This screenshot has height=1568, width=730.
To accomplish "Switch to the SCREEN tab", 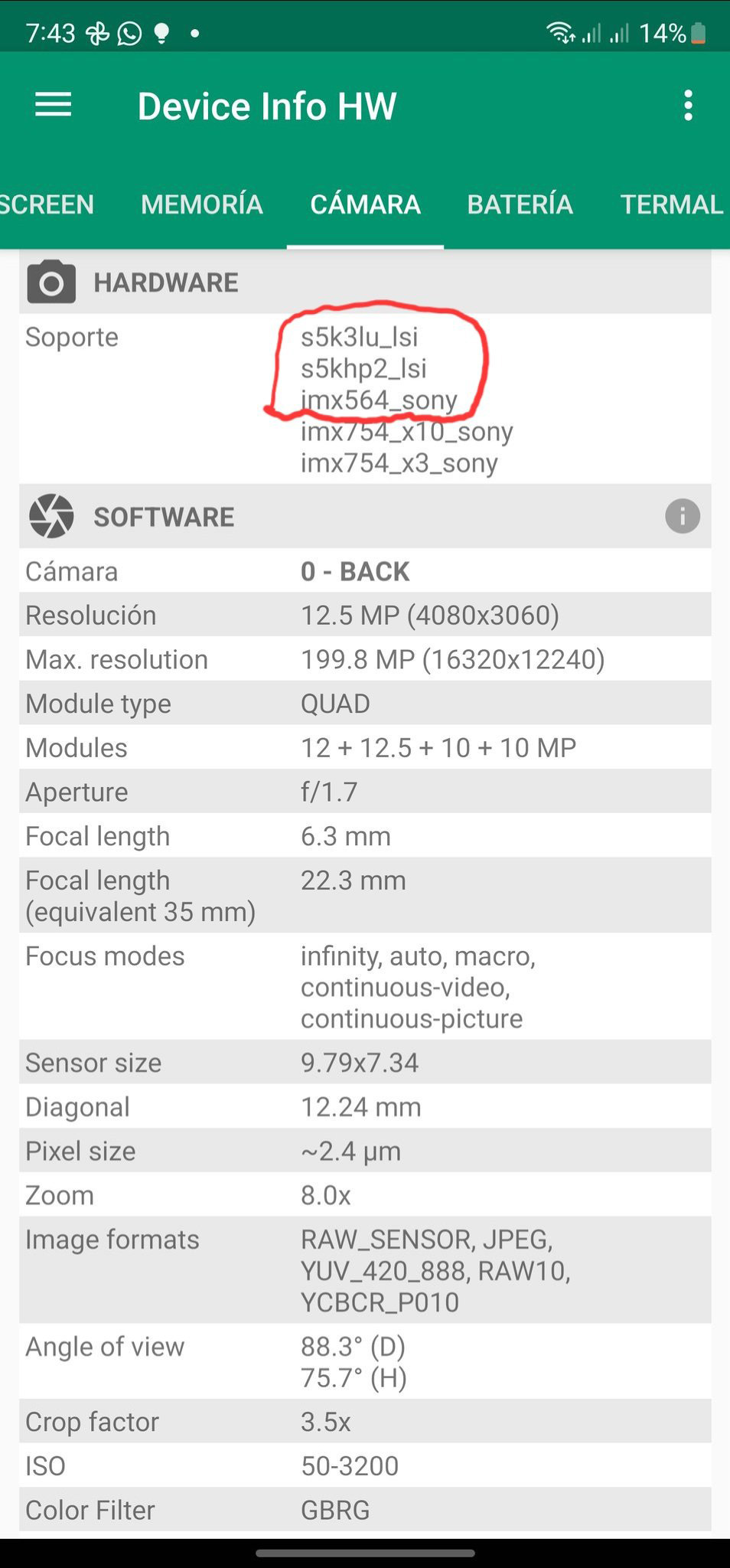I will (x=47, y=204).
